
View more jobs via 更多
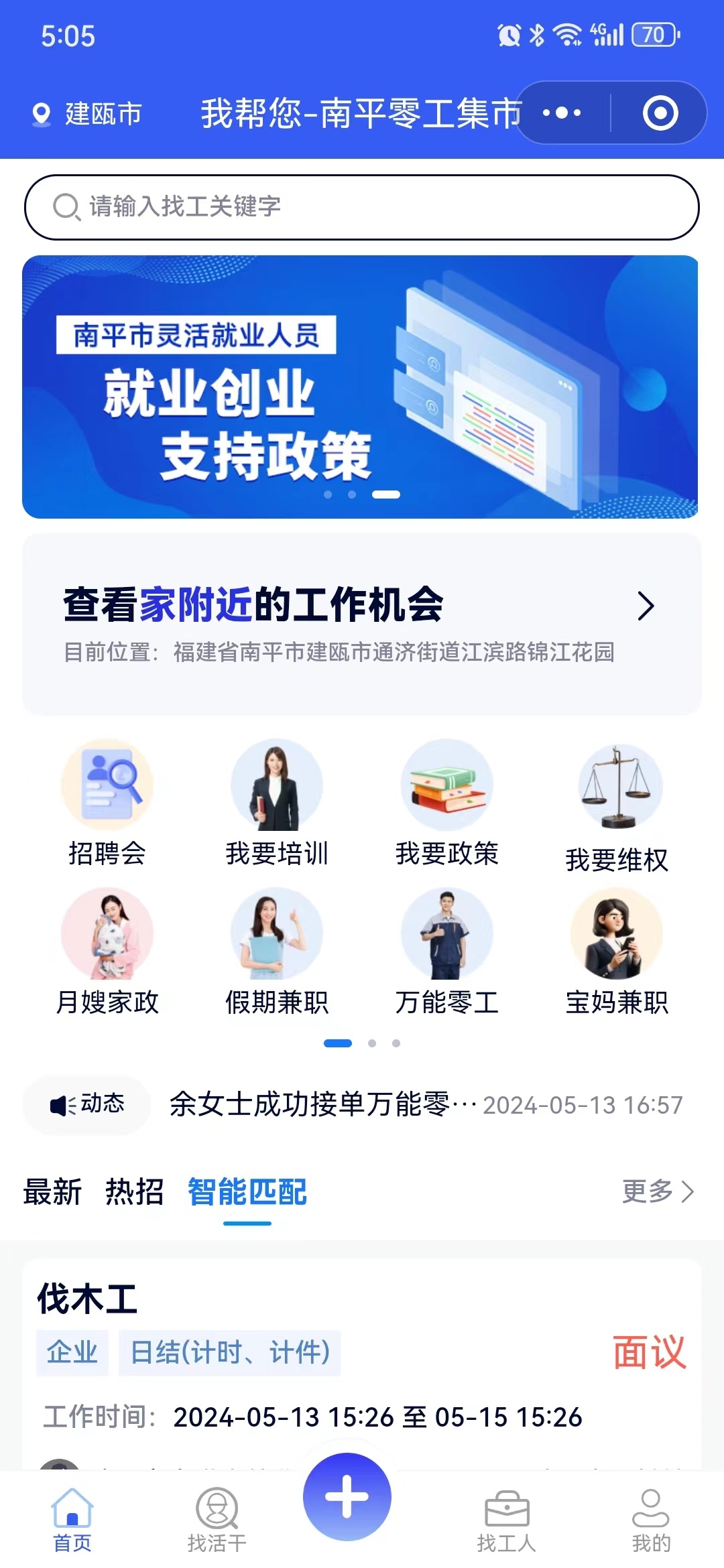coord(657,1191)
